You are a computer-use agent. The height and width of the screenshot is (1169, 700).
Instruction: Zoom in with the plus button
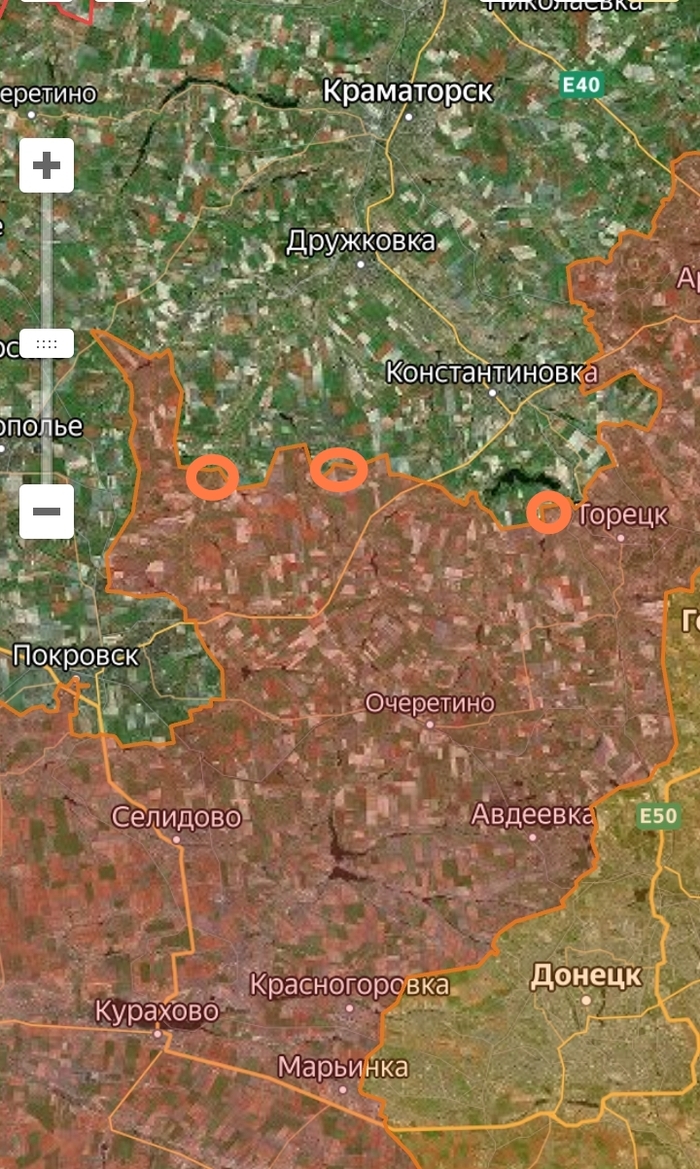[x=46, y=165]
